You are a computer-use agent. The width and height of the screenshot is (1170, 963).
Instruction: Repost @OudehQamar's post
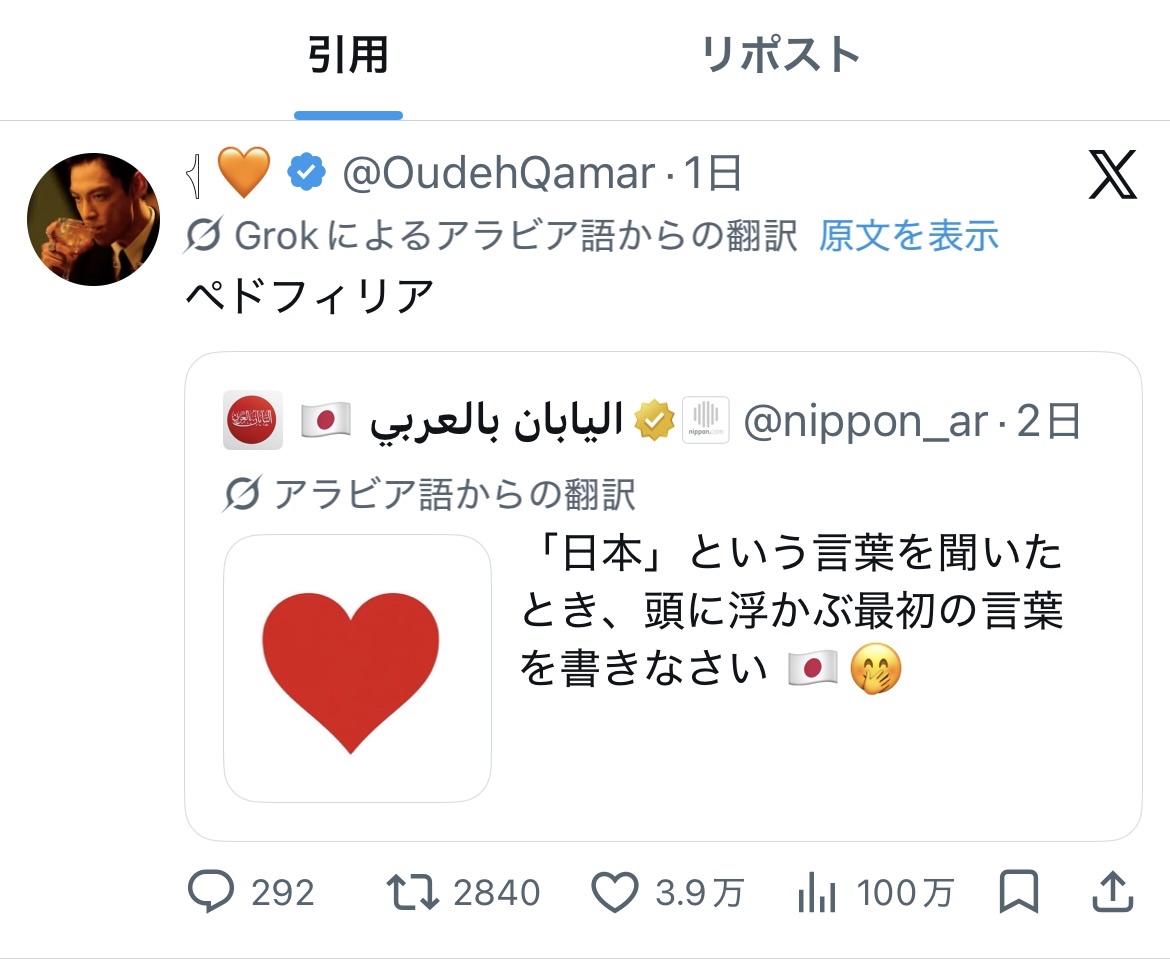(x=413, y=892)
